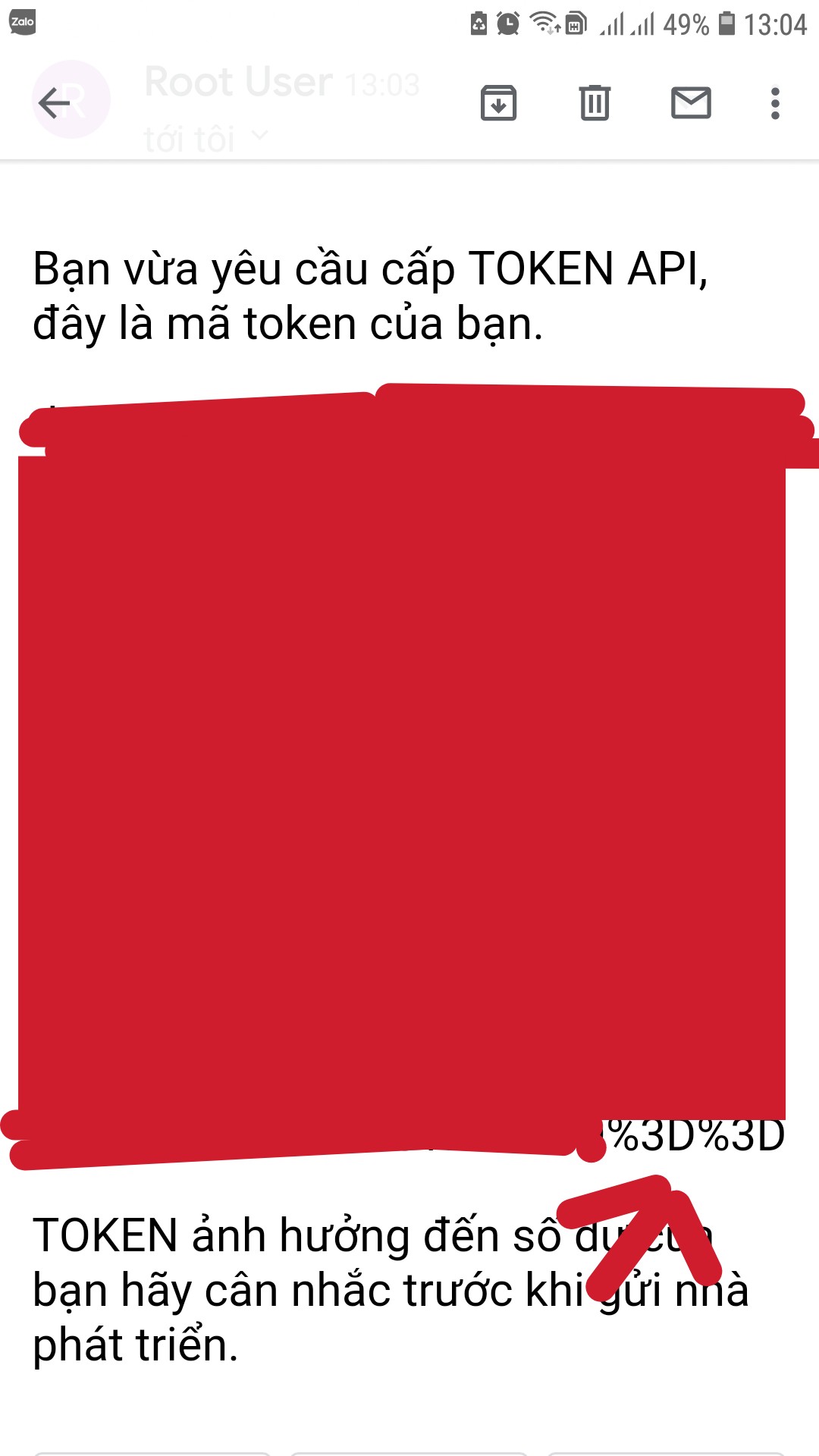Image resolution: width=819 pixels, height=1456 pixels.
Task: Archive this email from Root User
Action: pyautogui.click(x=498, y=103)
